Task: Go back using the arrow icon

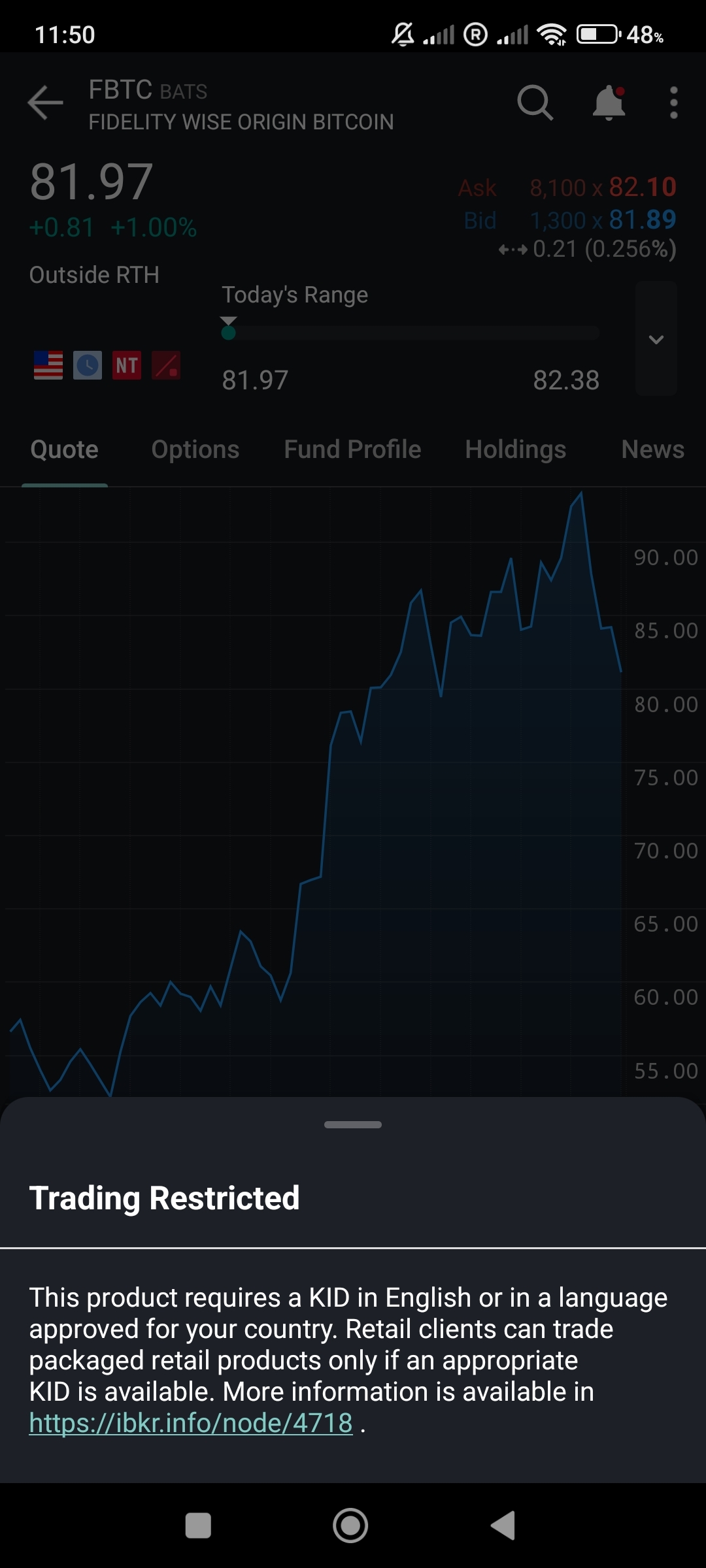Action: 45,103
